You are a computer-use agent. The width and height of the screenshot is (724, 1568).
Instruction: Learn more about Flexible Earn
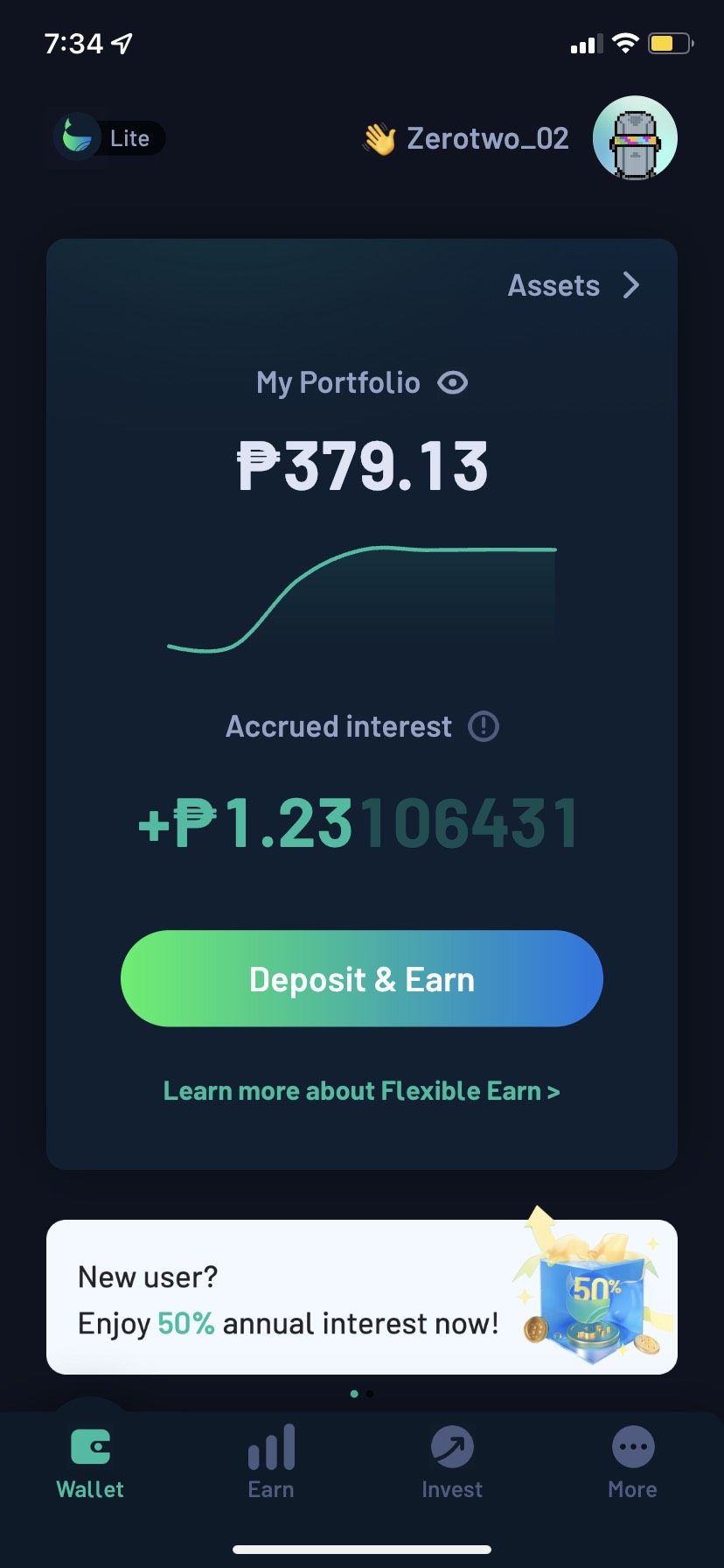[362, 1091]
